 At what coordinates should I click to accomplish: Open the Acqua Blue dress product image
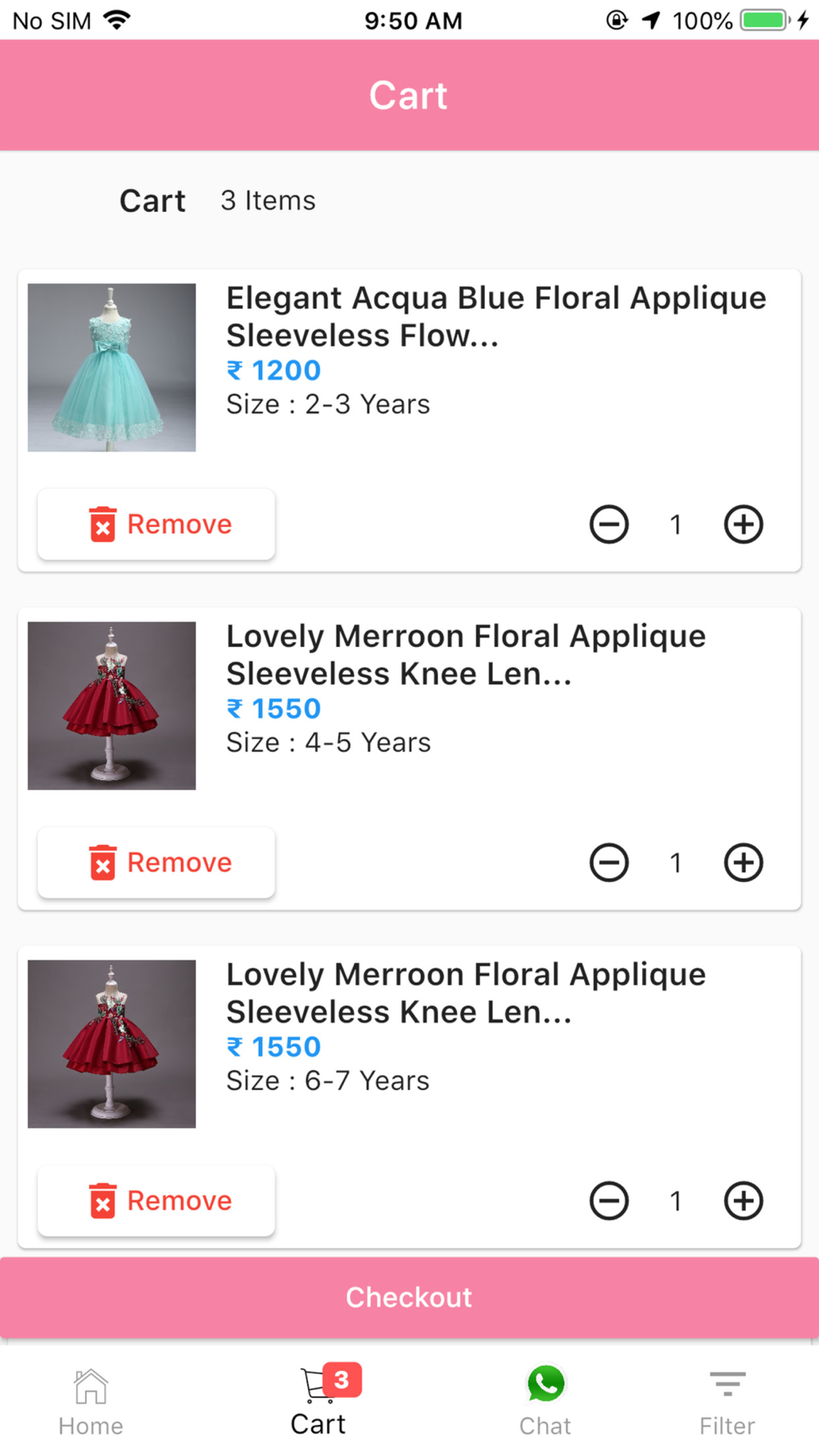pos(111,368)
